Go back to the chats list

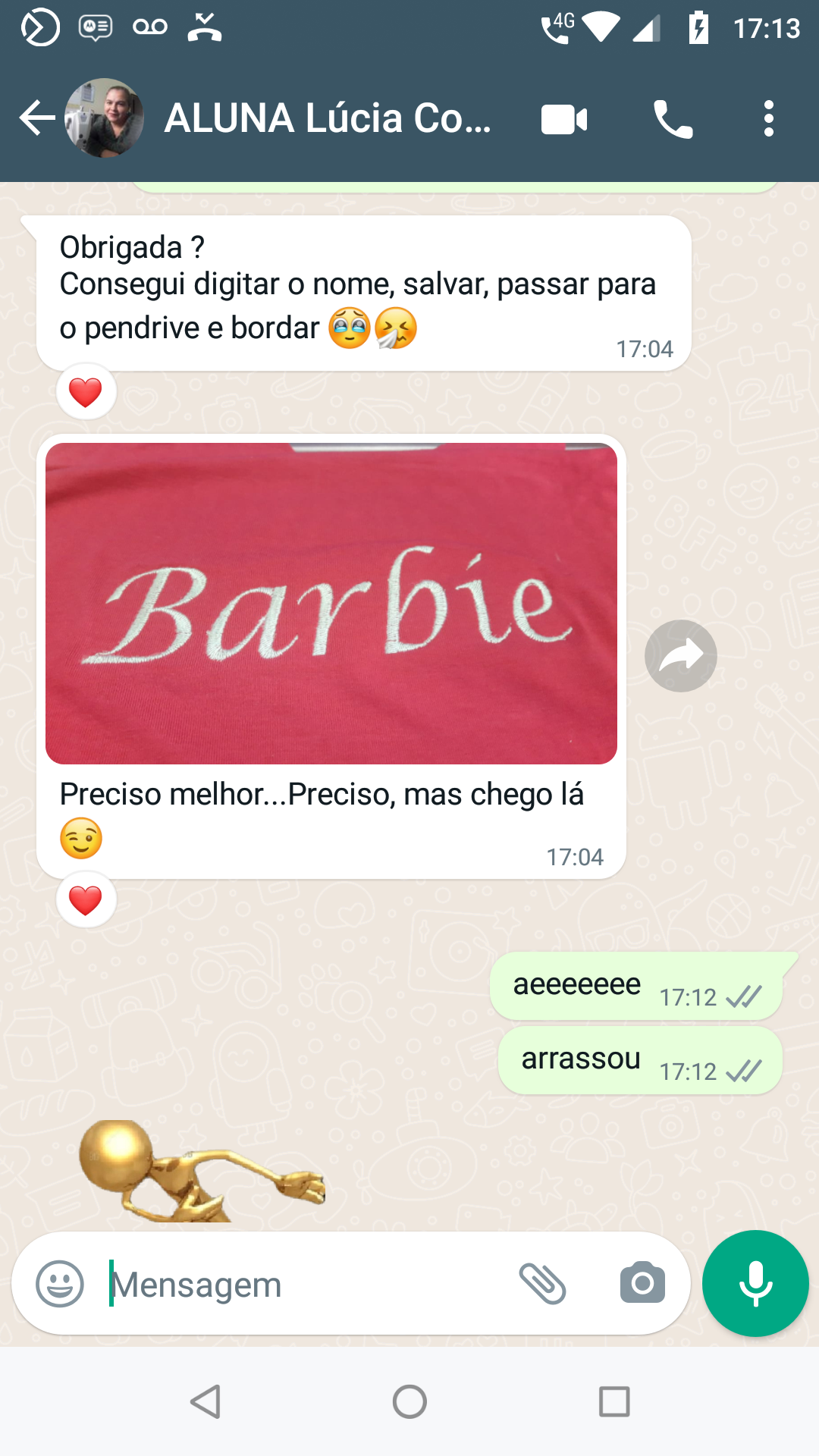coord(36,118)
